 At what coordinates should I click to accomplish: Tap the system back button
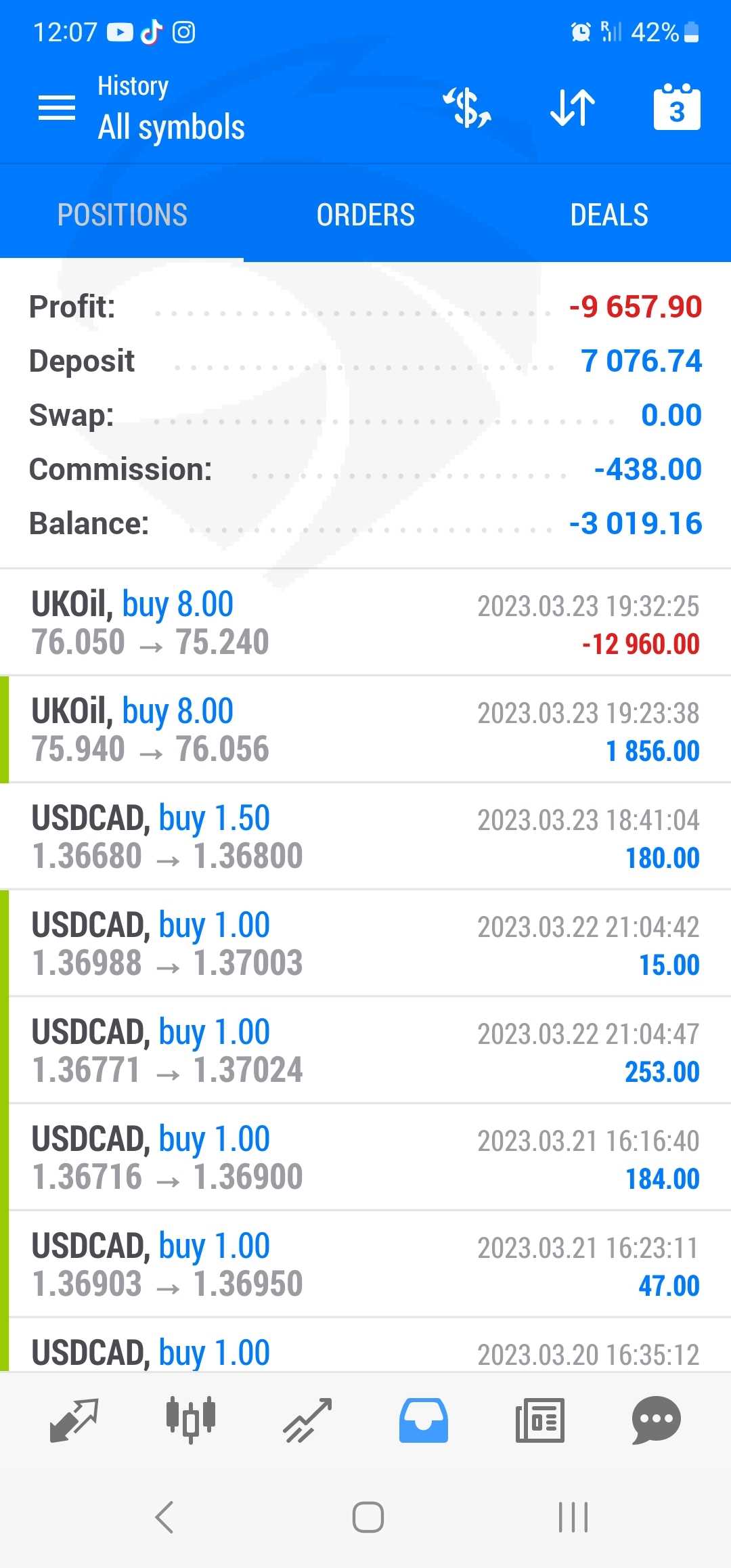pos(164,1517)
